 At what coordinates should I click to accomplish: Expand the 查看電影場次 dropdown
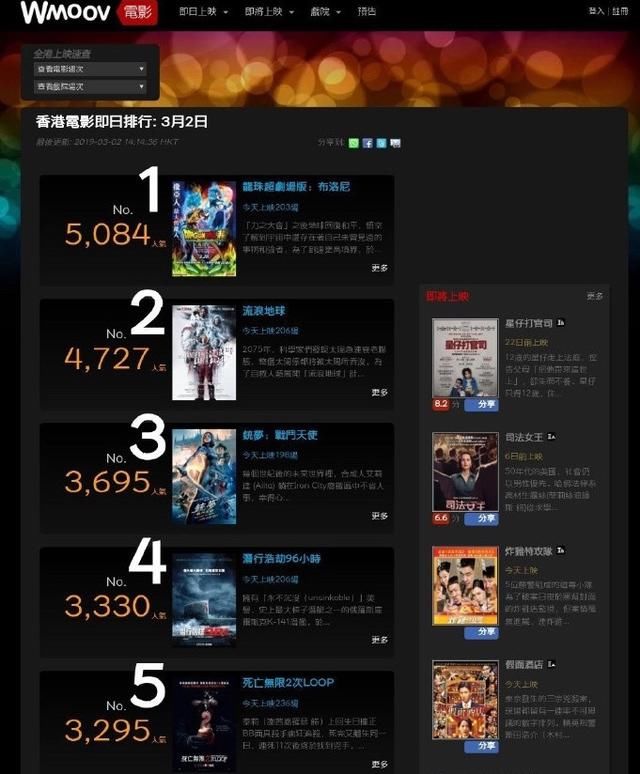click(90, 69)
